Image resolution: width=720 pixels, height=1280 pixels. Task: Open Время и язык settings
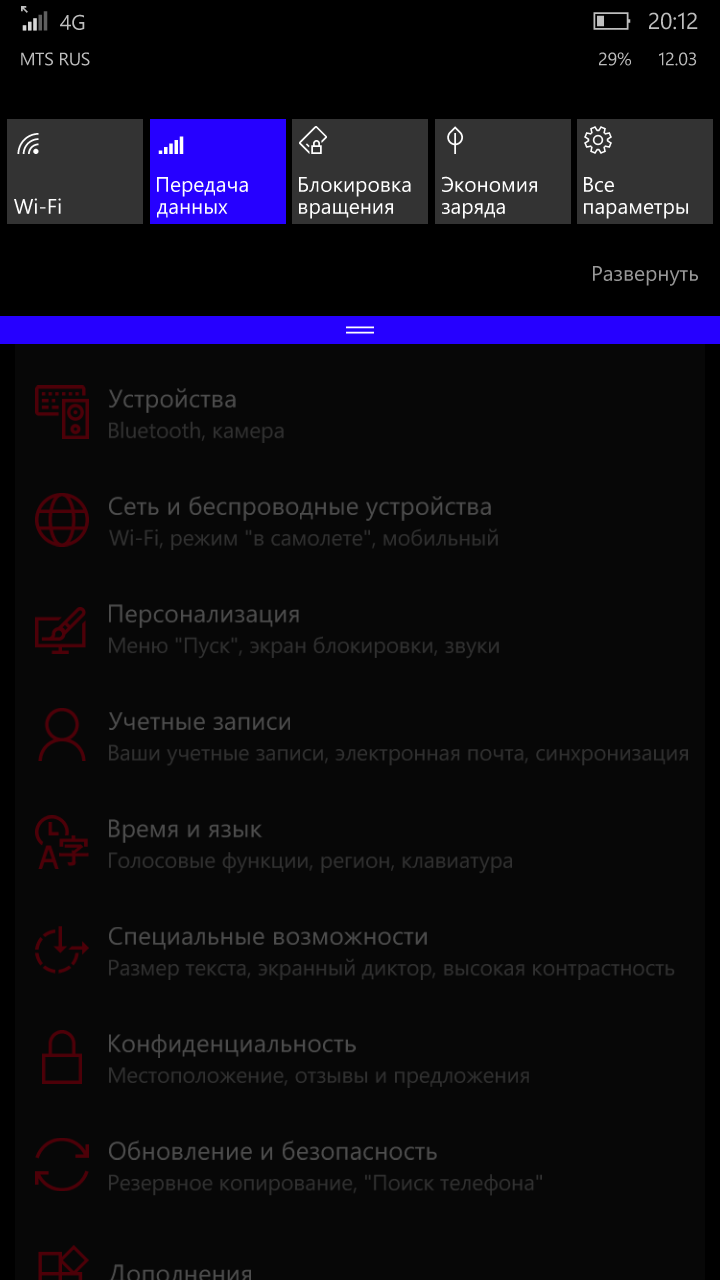point(360,844)
